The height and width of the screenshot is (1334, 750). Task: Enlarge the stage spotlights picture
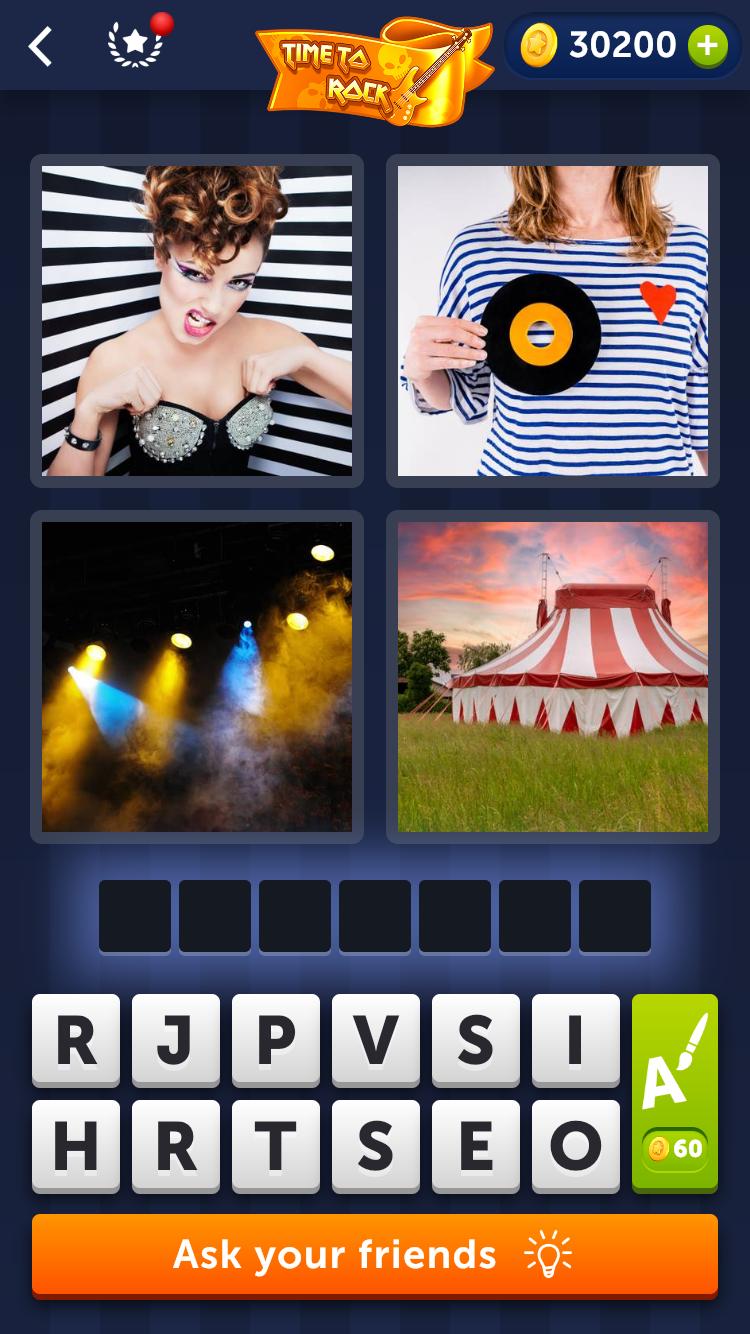click(x=197, y=676)
